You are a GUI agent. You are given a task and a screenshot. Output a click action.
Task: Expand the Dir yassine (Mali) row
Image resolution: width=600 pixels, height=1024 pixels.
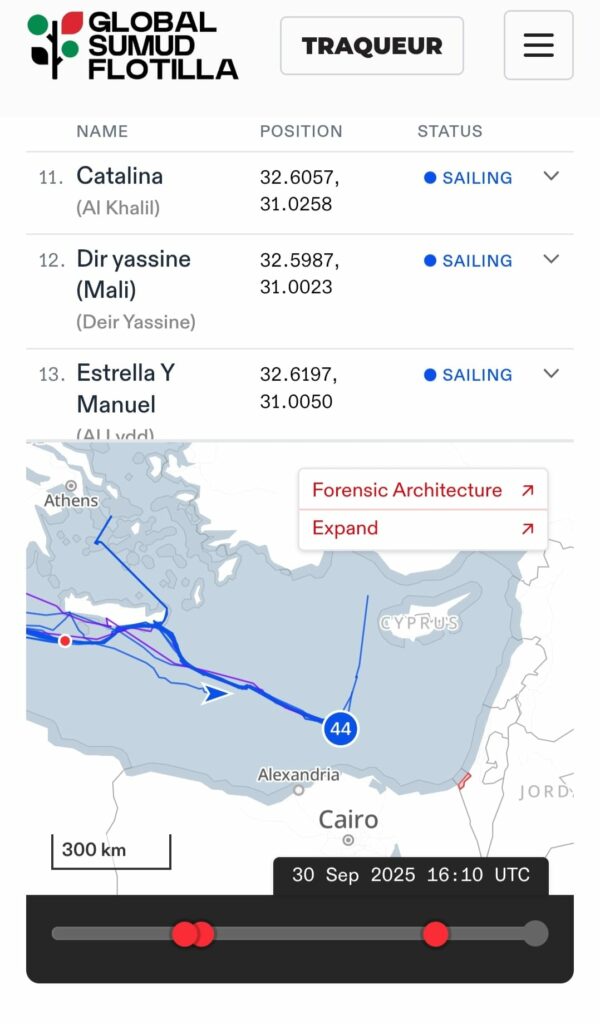550,259
